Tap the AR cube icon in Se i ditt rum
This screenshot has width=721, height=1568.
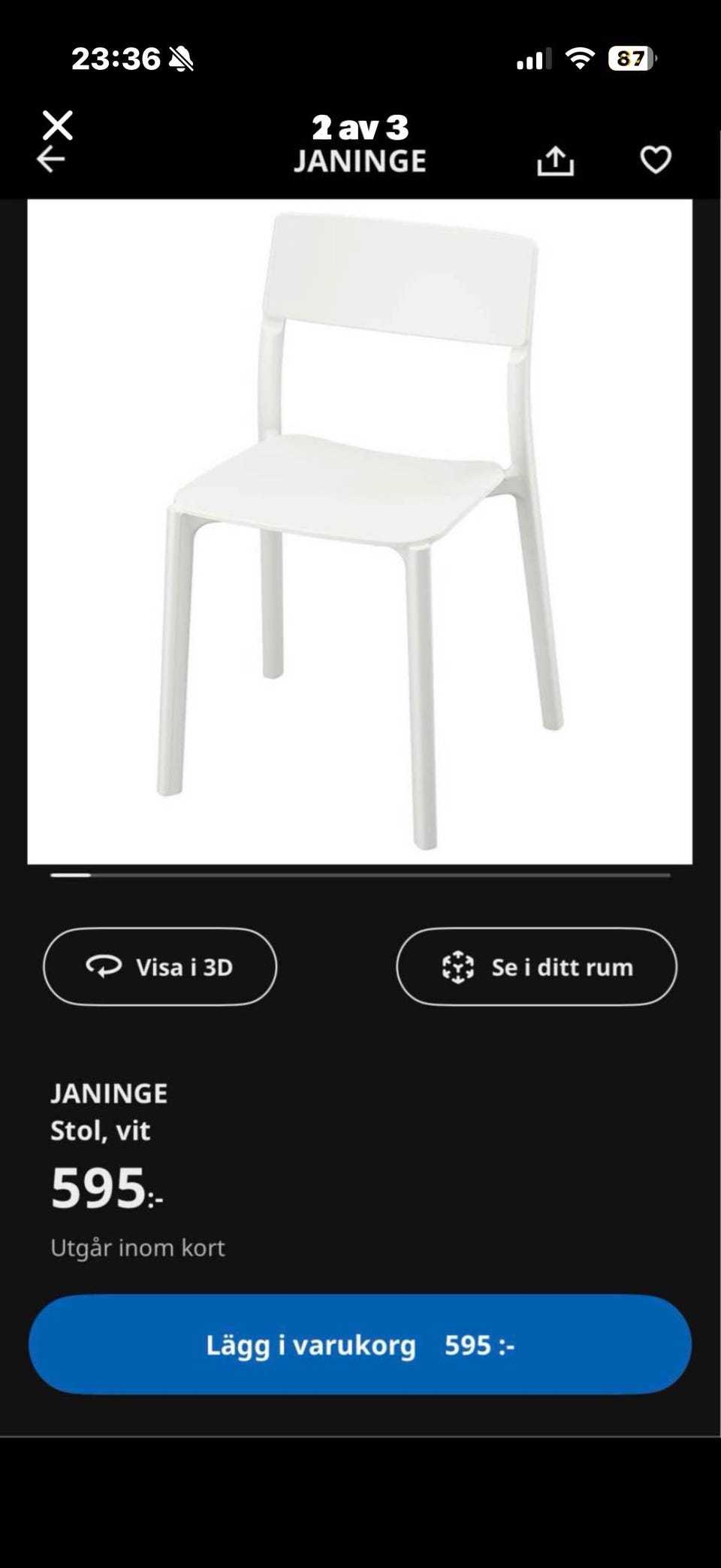coord(459,968)
